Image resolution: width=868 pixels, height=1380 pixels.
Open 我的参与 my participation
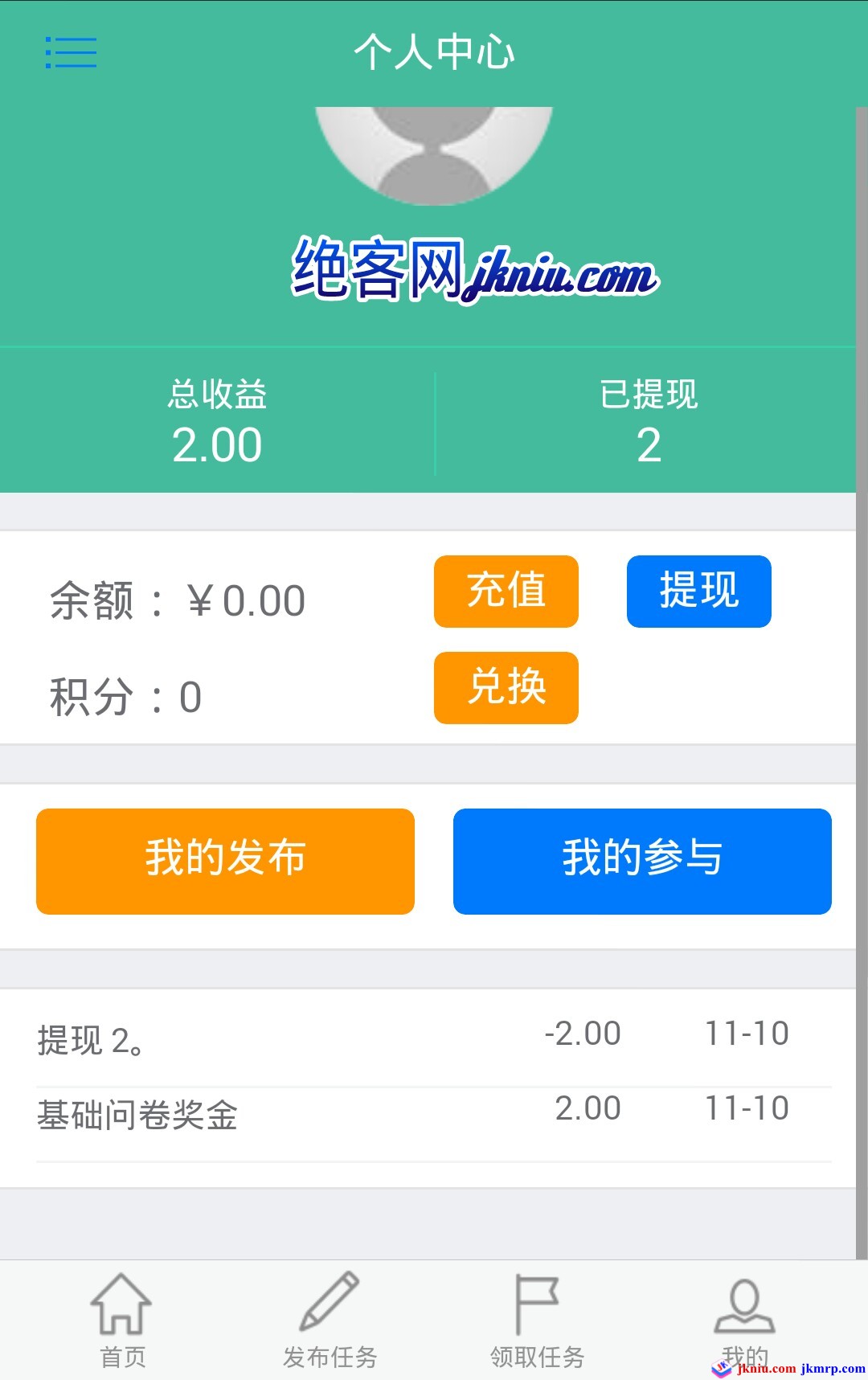[642, 861]
